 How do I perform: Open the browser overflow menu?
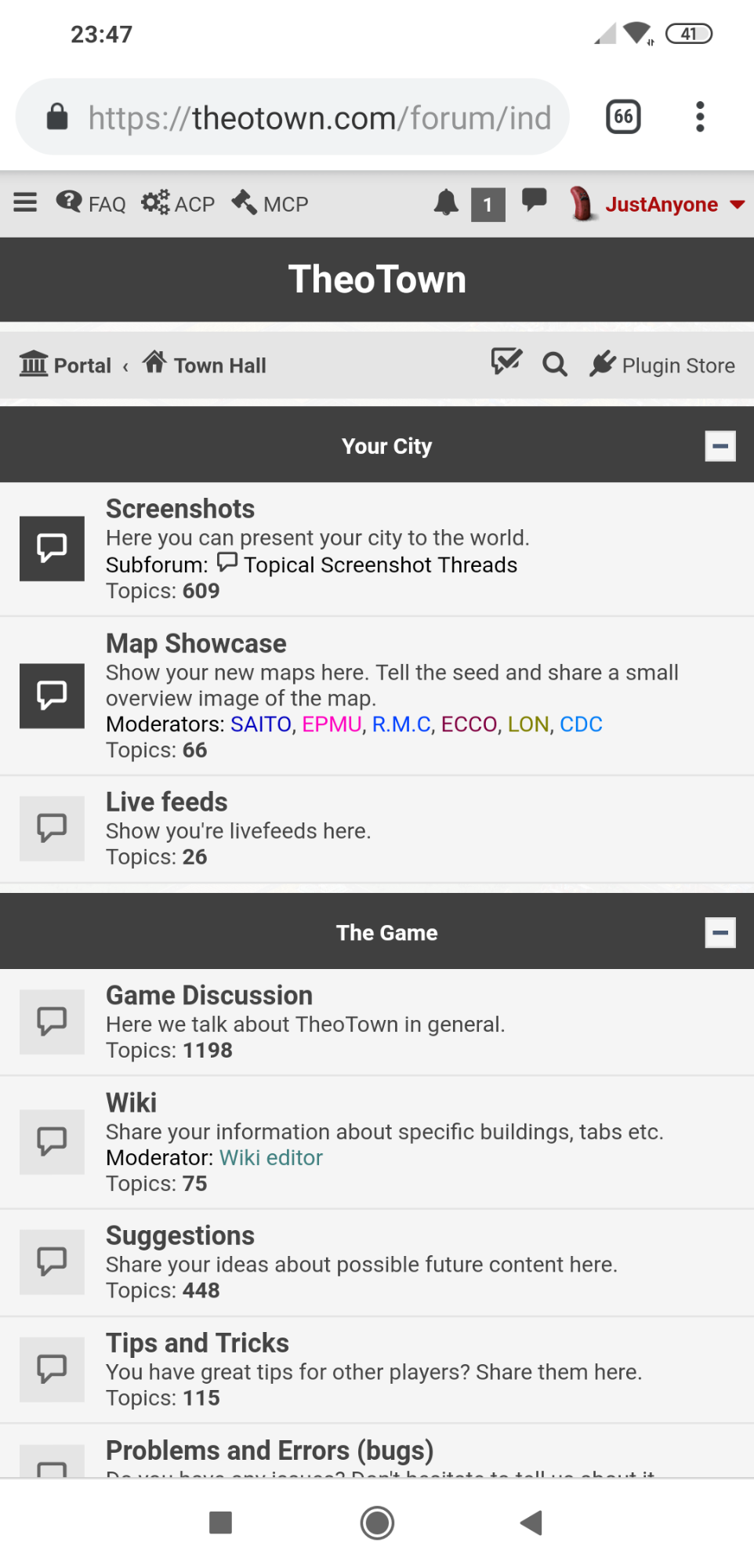point(700,117)
